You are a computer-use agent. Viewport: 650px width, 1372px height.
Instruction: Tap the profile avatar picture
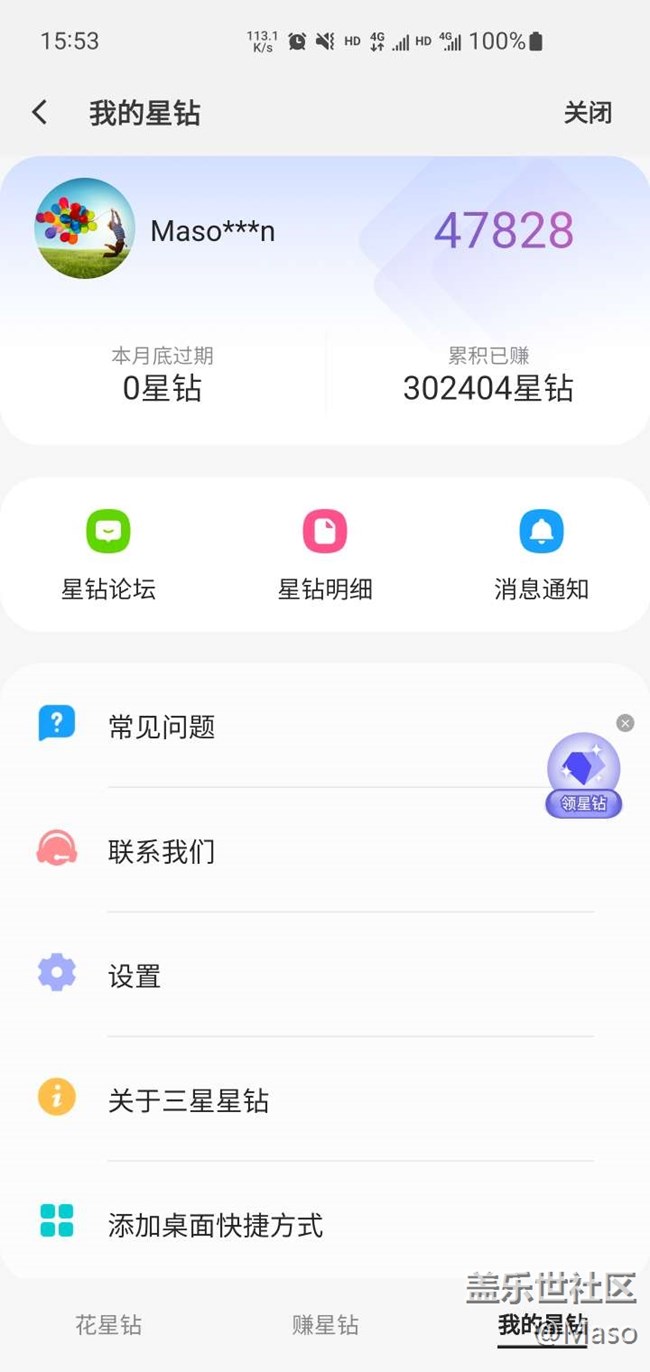pyautogui.click(x=84, y=229)
